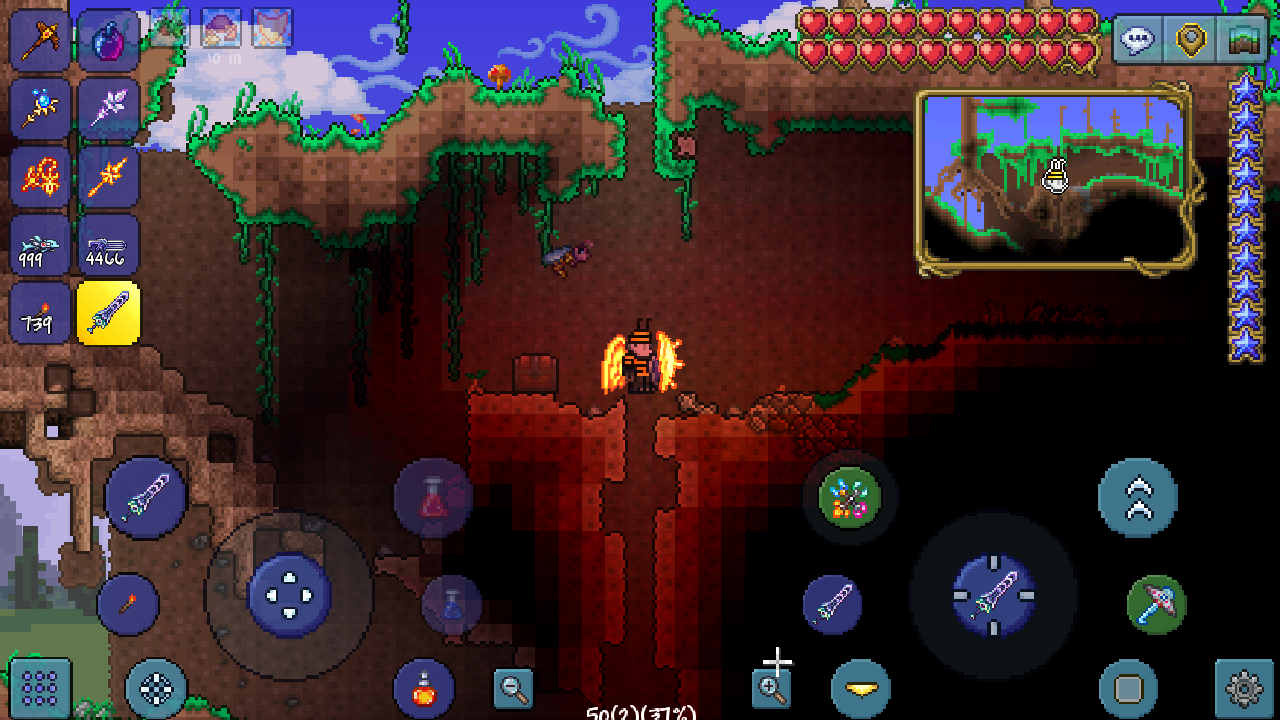Open the minimap
The width and height of the screenshot is (1280, 720).
point(1056,180)
